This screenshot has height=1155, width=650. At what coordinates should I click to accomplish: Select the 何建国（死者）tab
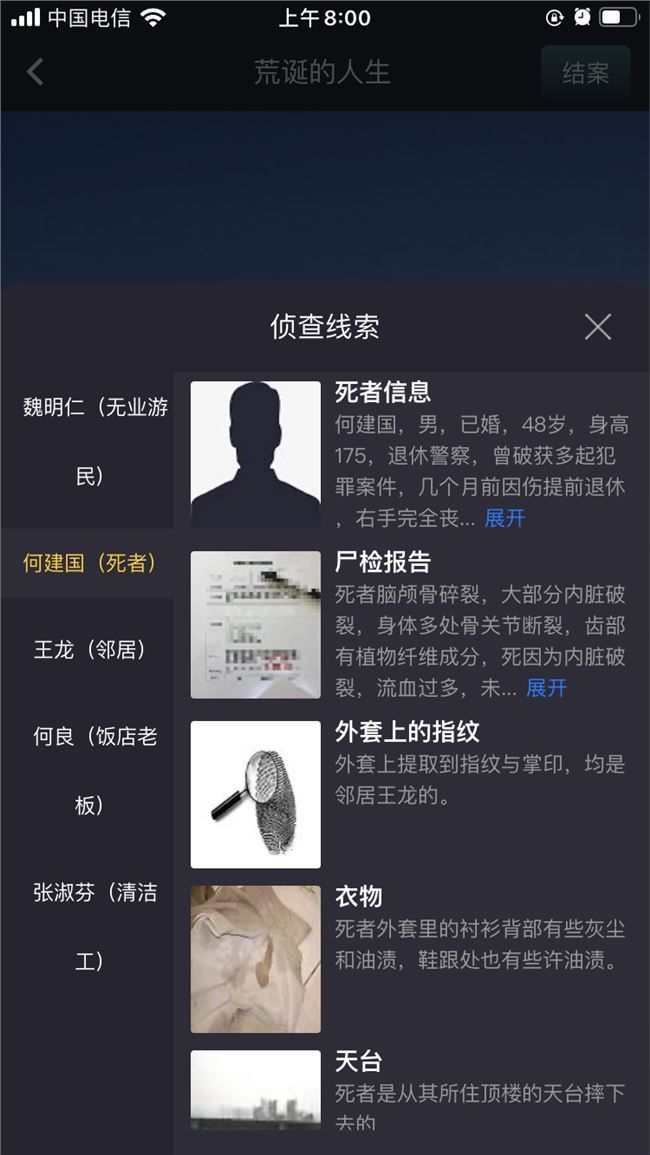tap(87, 564)
